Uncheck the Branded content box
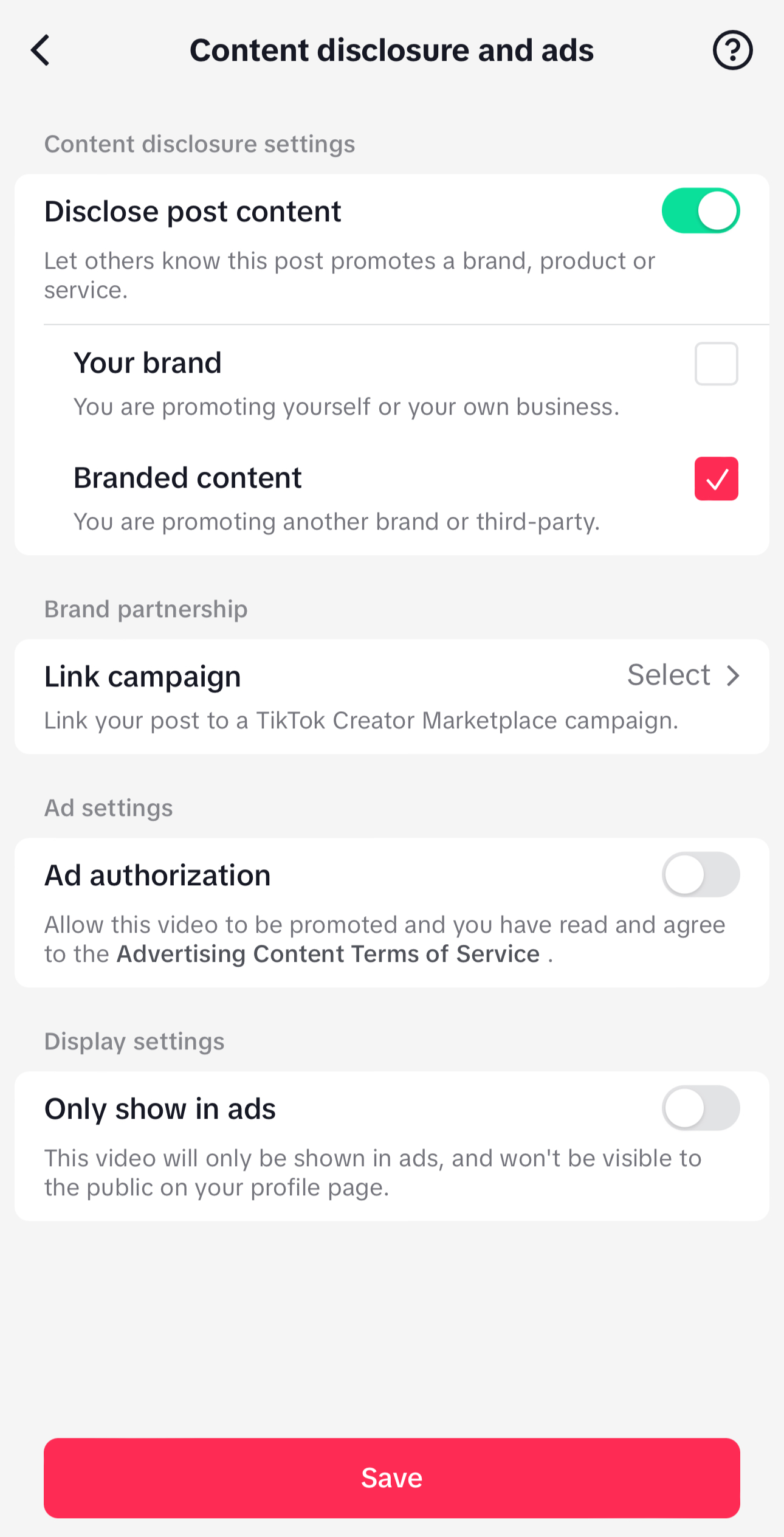This screenshot has height=1537, width=784. click(716, 478)
